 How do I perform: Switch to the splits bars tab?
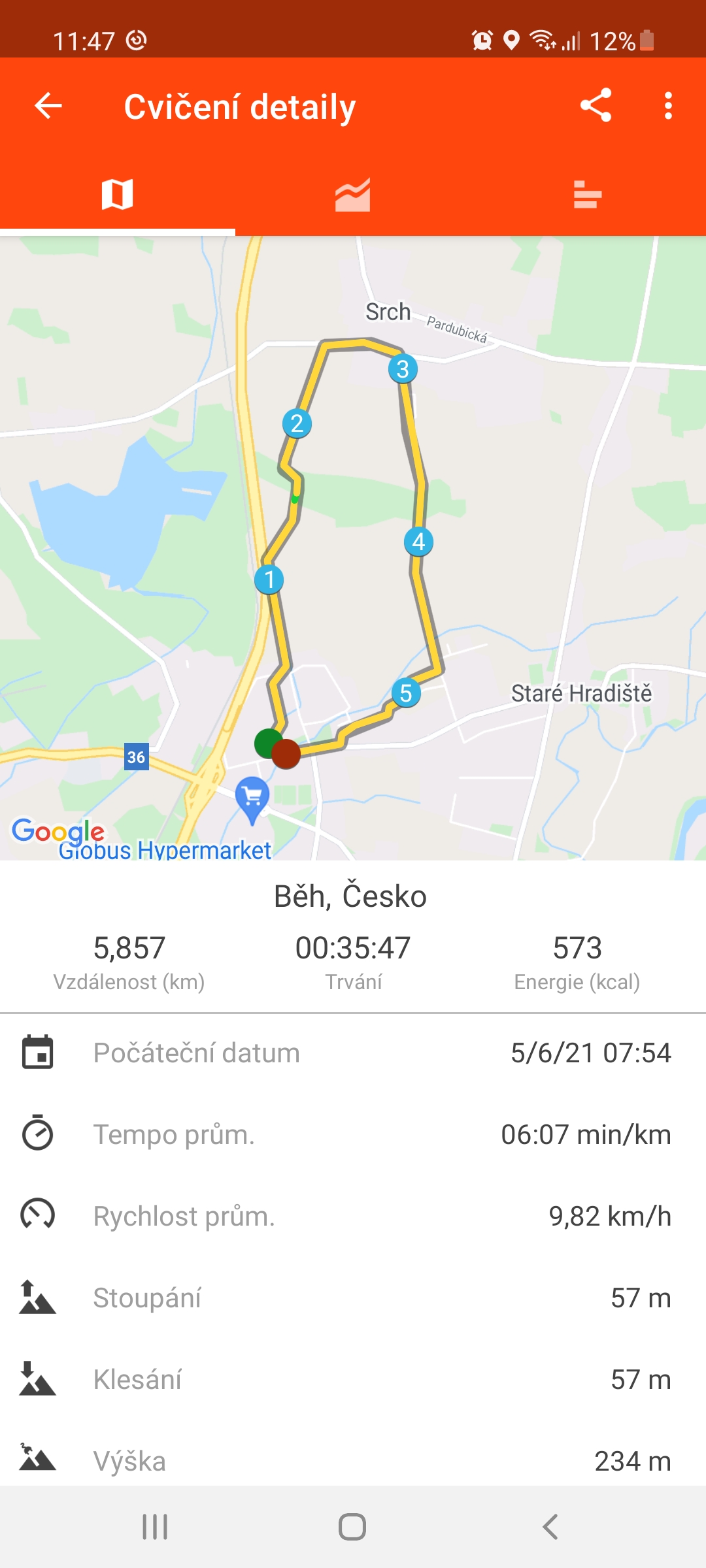click(x=587, y=195)
